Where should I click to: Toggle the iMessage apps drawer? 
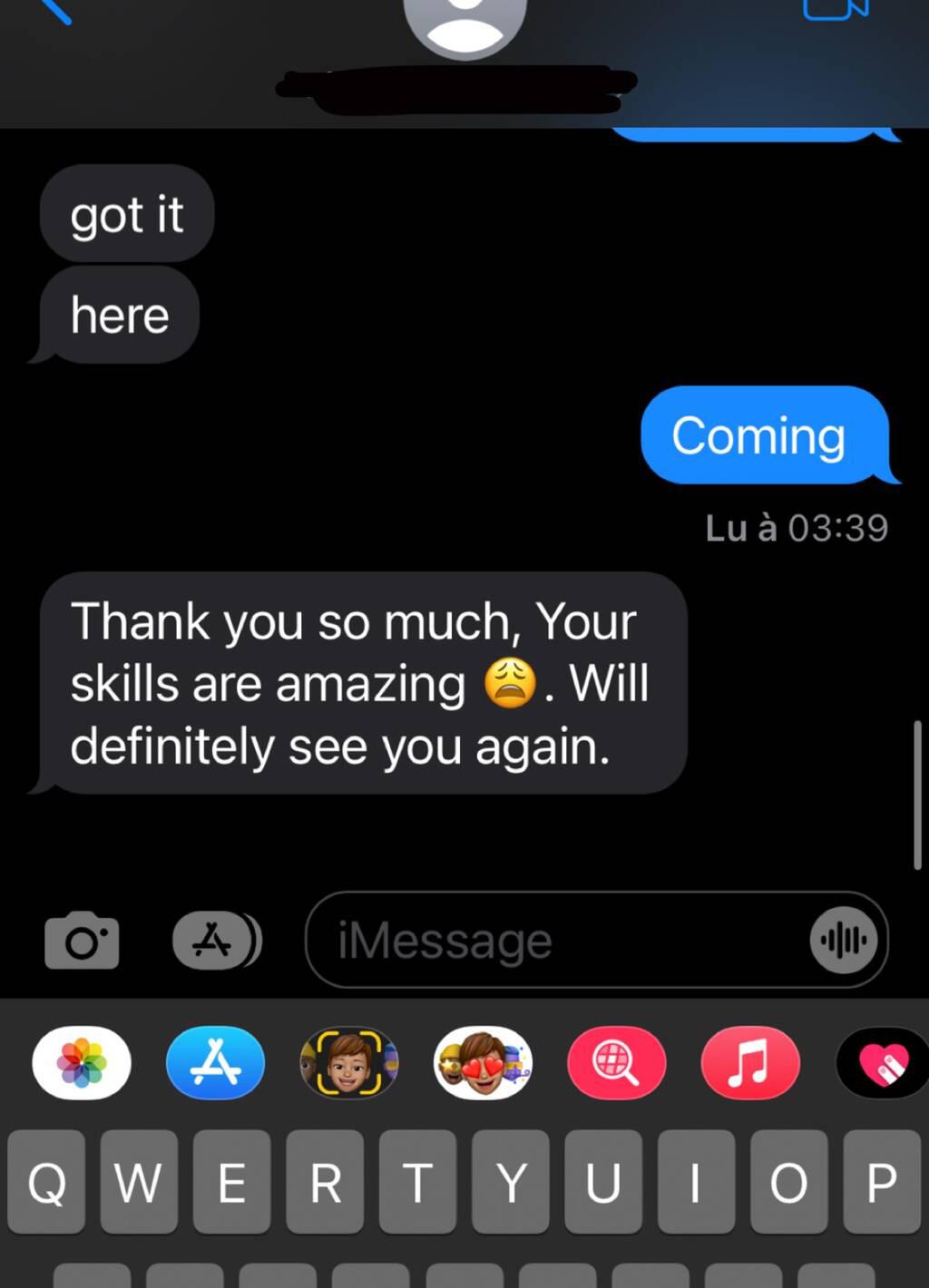(216, 941)
